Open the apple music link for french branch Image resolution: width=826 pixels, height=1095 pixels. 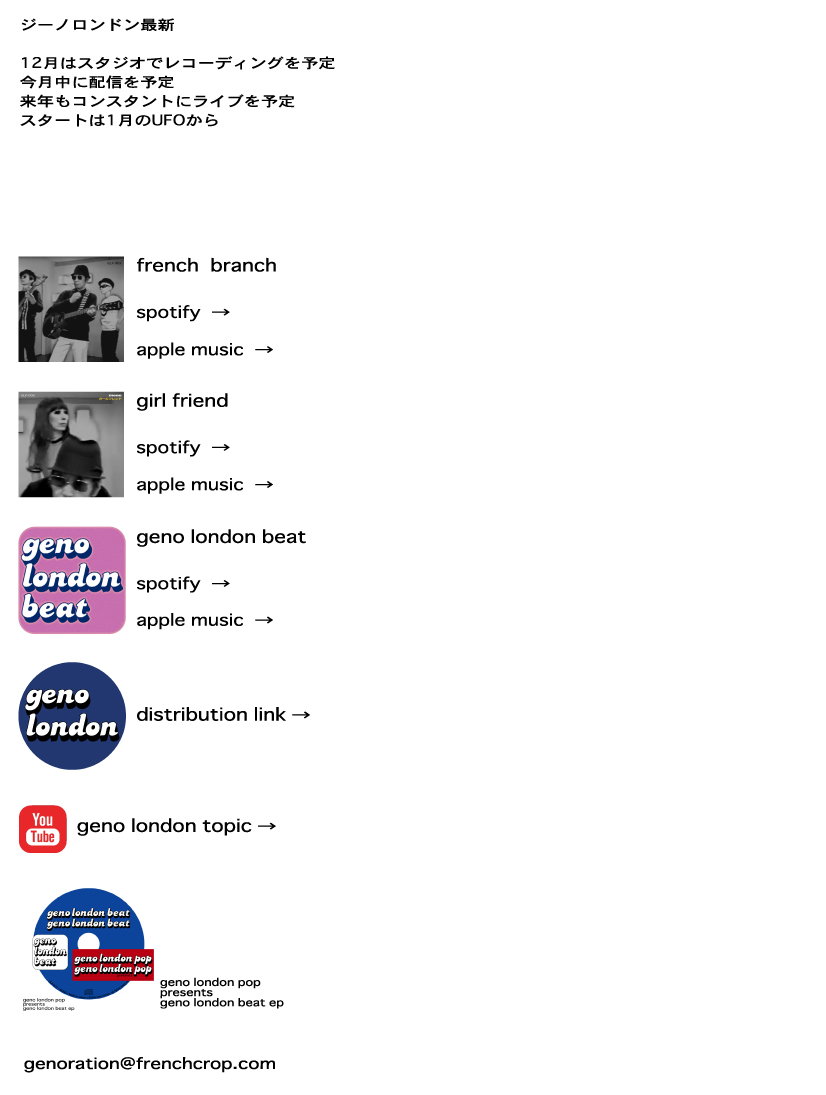204,349
